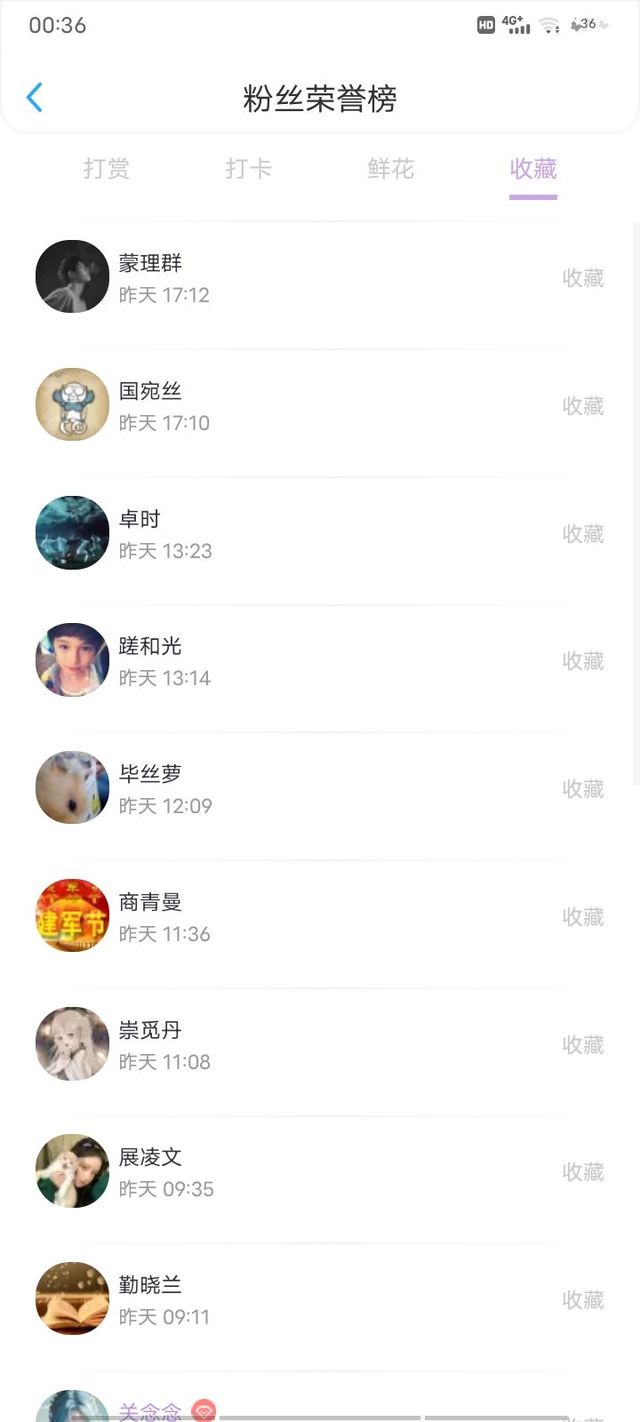Go back using the top-left arrow
This screenshot has width=640, height=1422.
pos(34,98)
